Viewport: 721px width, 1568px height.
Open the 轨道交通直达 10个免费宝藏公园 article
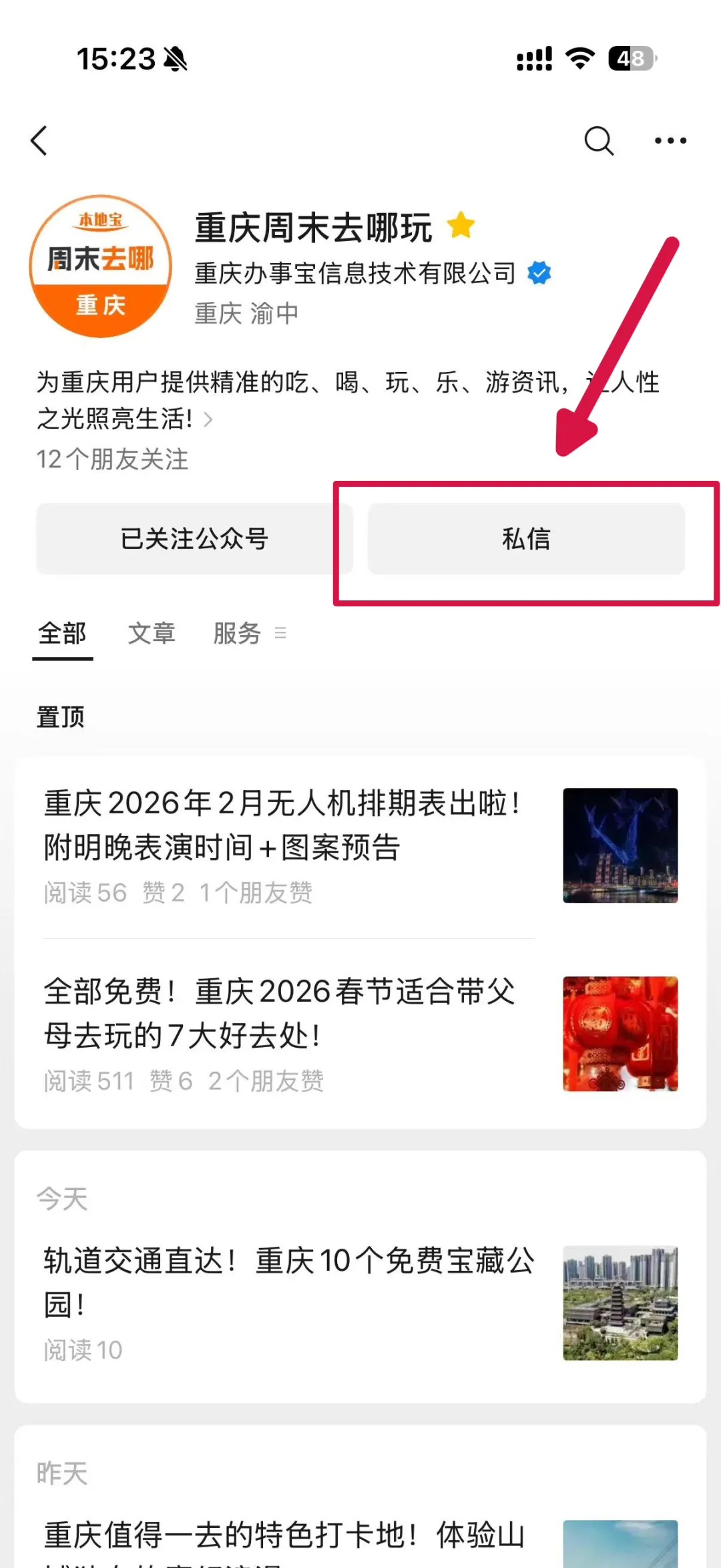pyautogui.click(x=360, y=1302)
